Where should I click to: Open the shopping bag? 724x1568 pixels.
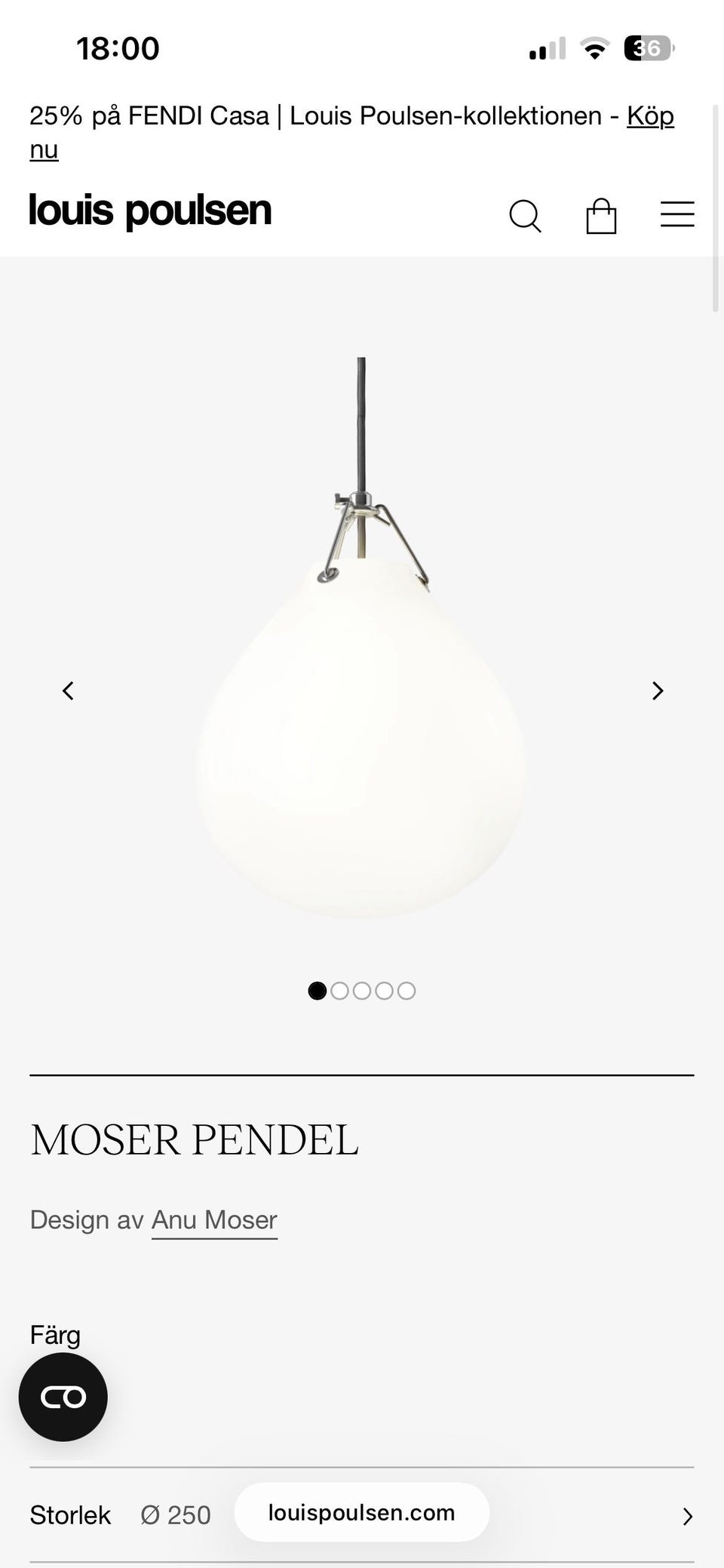tap(601, 216)
